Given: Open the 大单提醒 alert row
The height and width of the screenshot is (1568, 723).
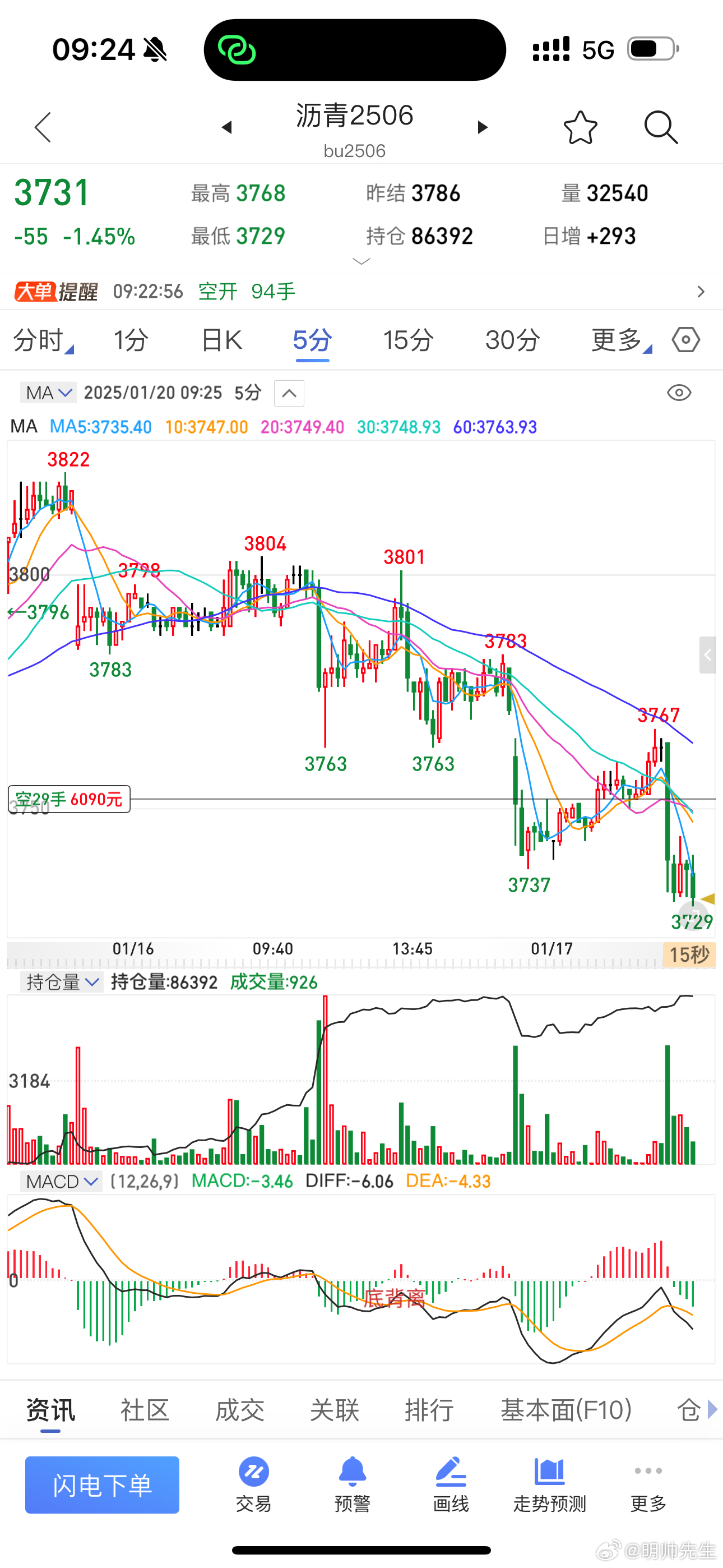Looking at the screenshot, I should (361, 292).
